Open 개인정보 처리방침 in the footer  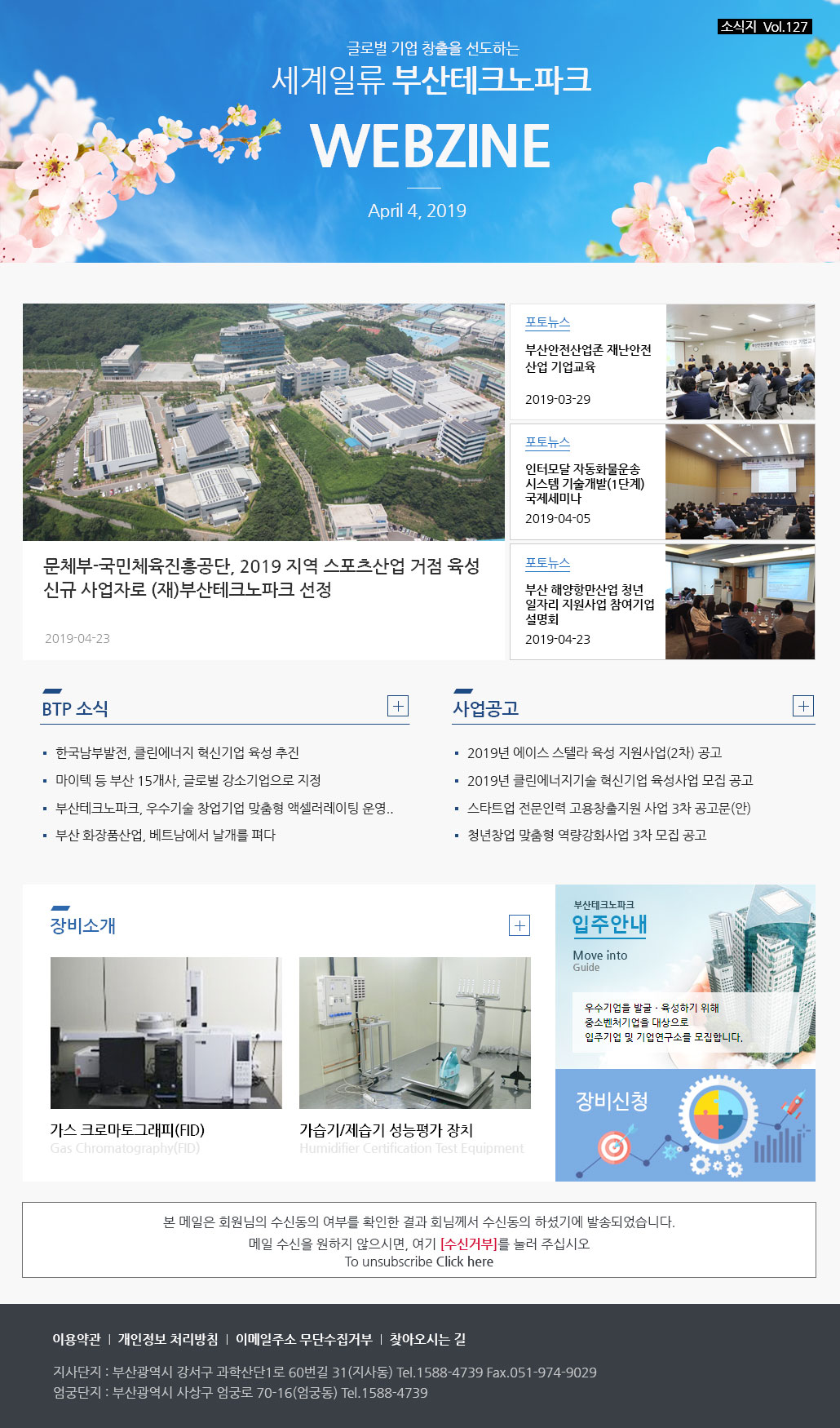168,1339
